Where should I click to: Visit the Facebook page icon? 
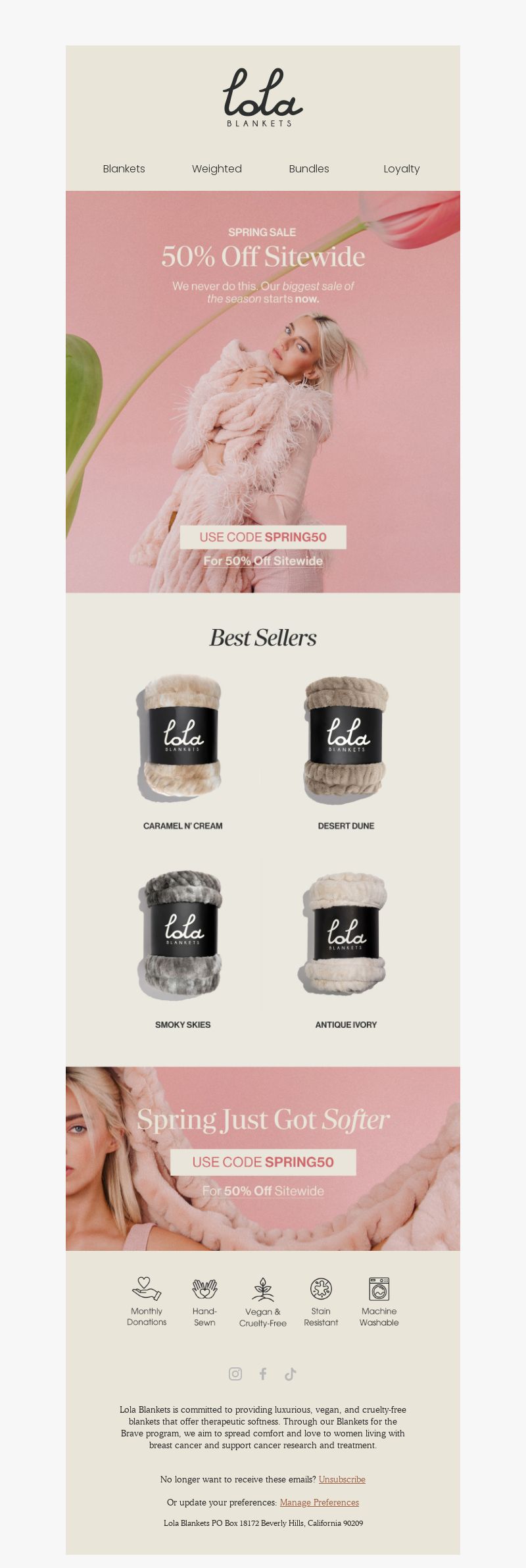(x=263, y=1374)
